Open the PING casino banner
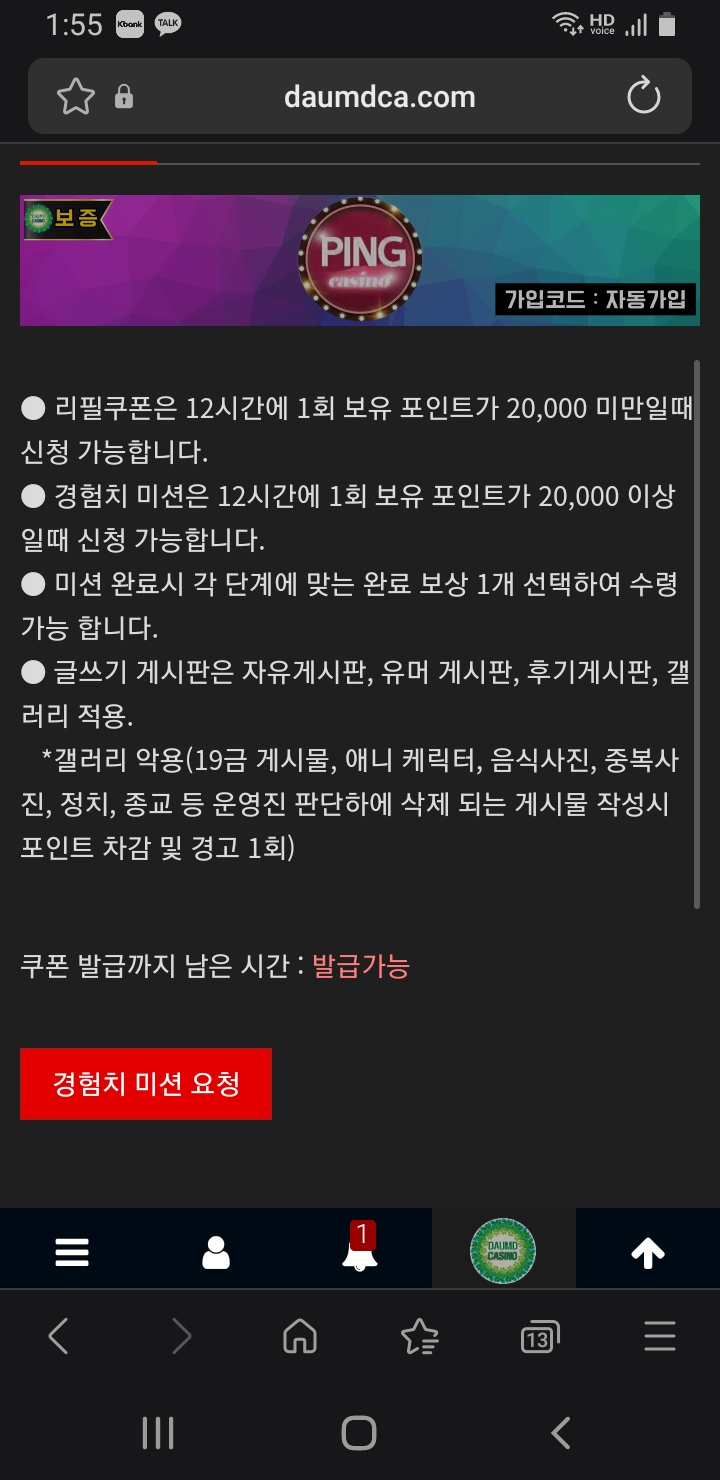The width and height of the screenshot is (720, 1480). [360, 260]
